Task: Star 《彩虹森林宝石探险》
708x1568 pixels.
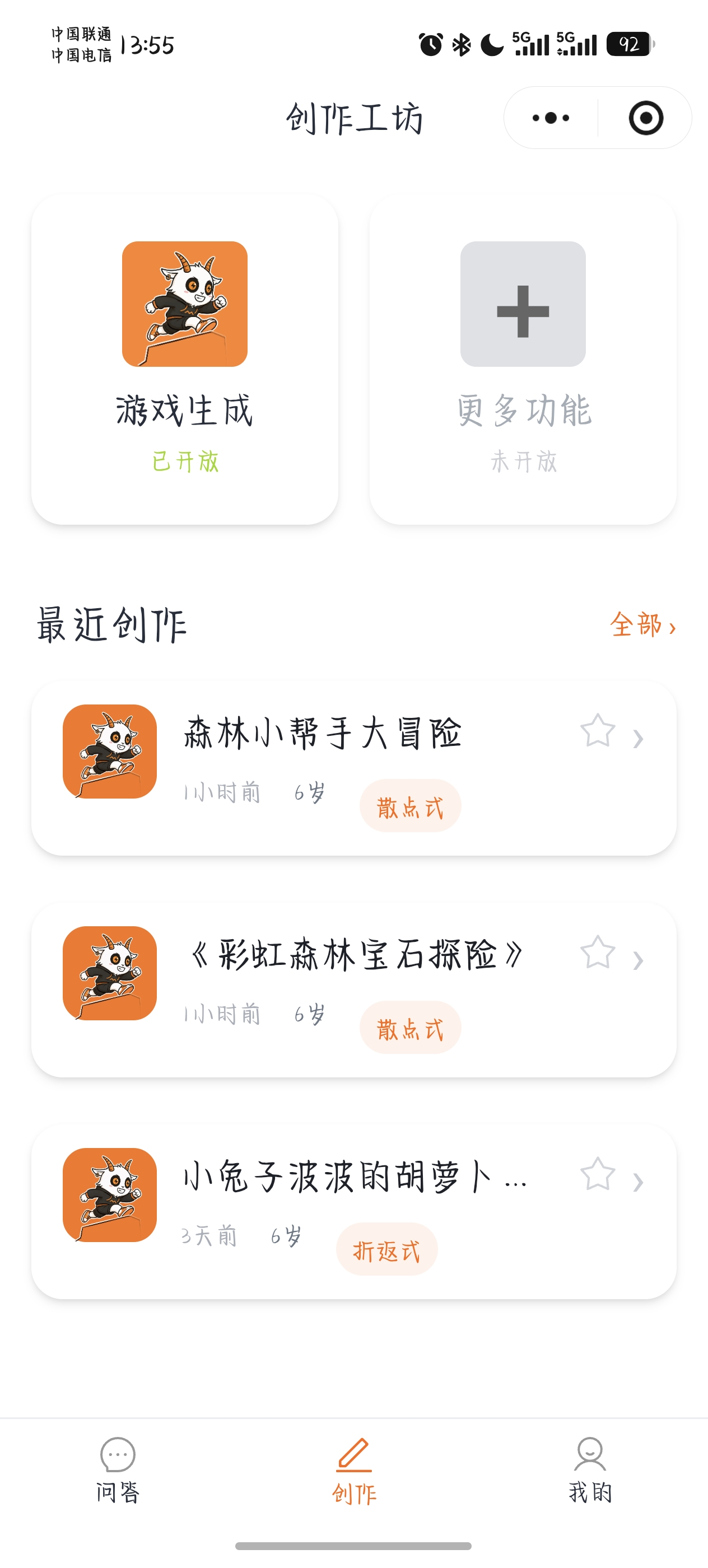Action: [x=597, y=952]
